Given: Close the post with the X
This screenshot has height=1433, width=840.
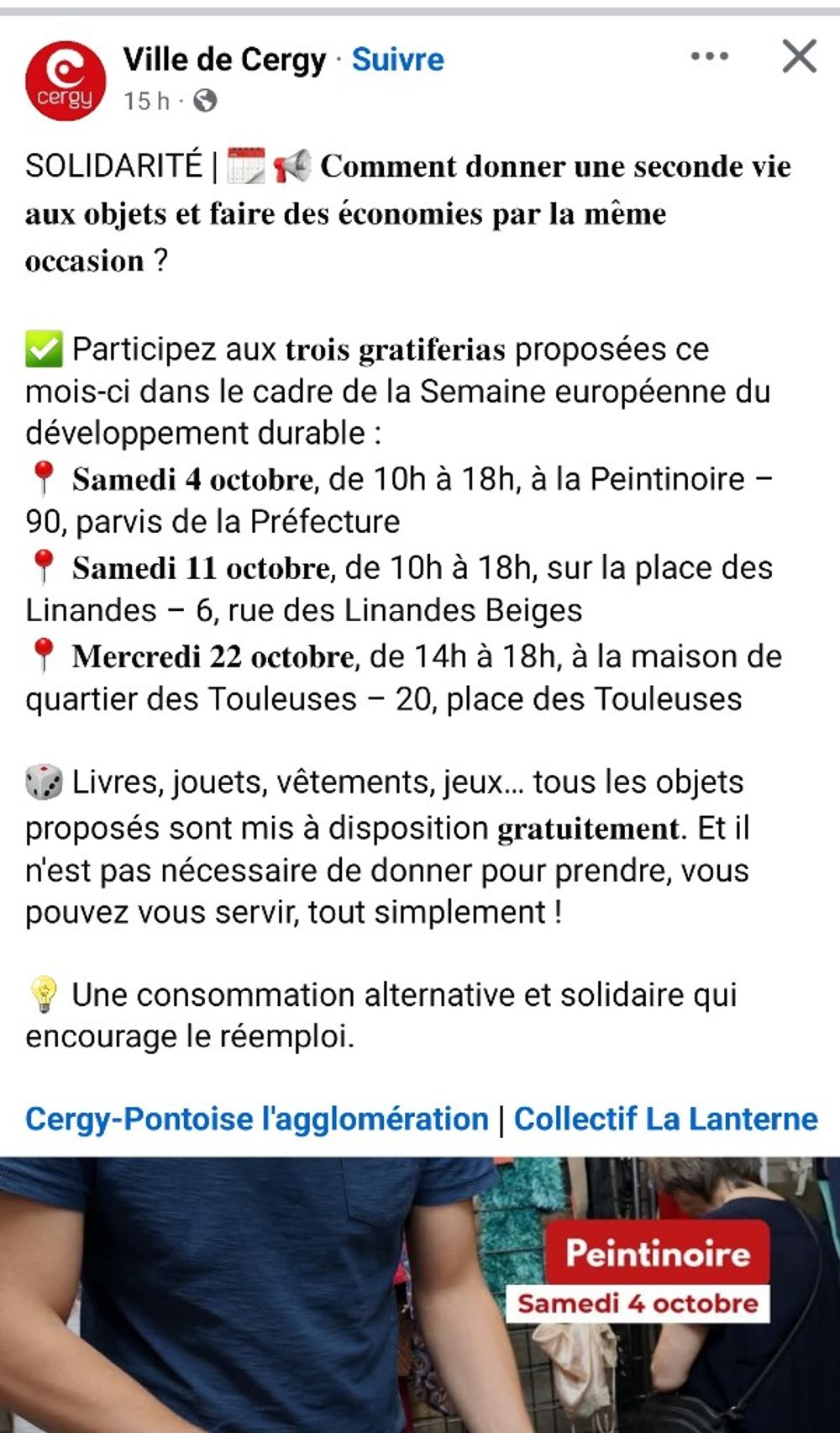Looking at the screenshot, I should pos(799,57).
